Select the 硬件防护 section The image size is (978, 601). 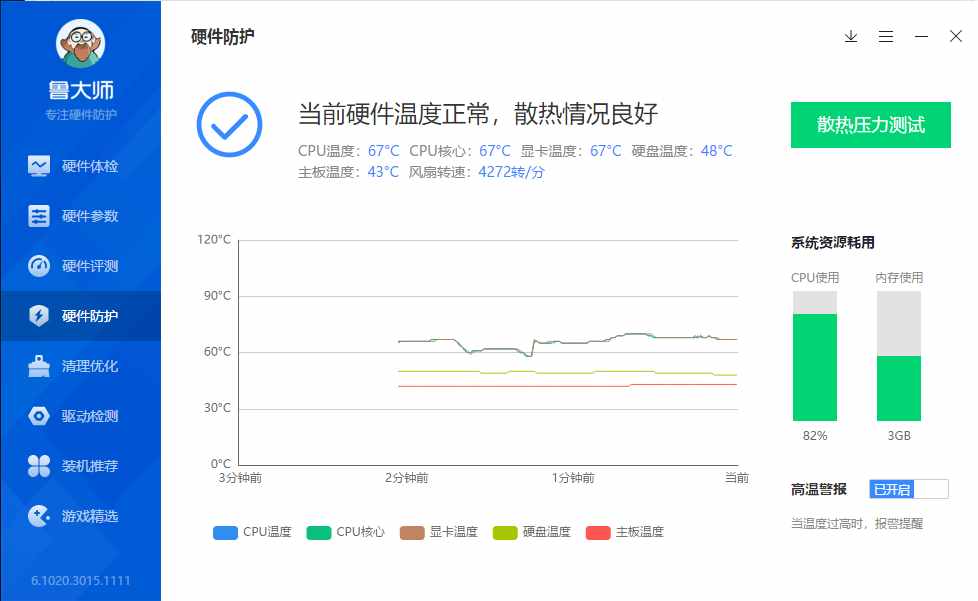click(x=80, y=316)
